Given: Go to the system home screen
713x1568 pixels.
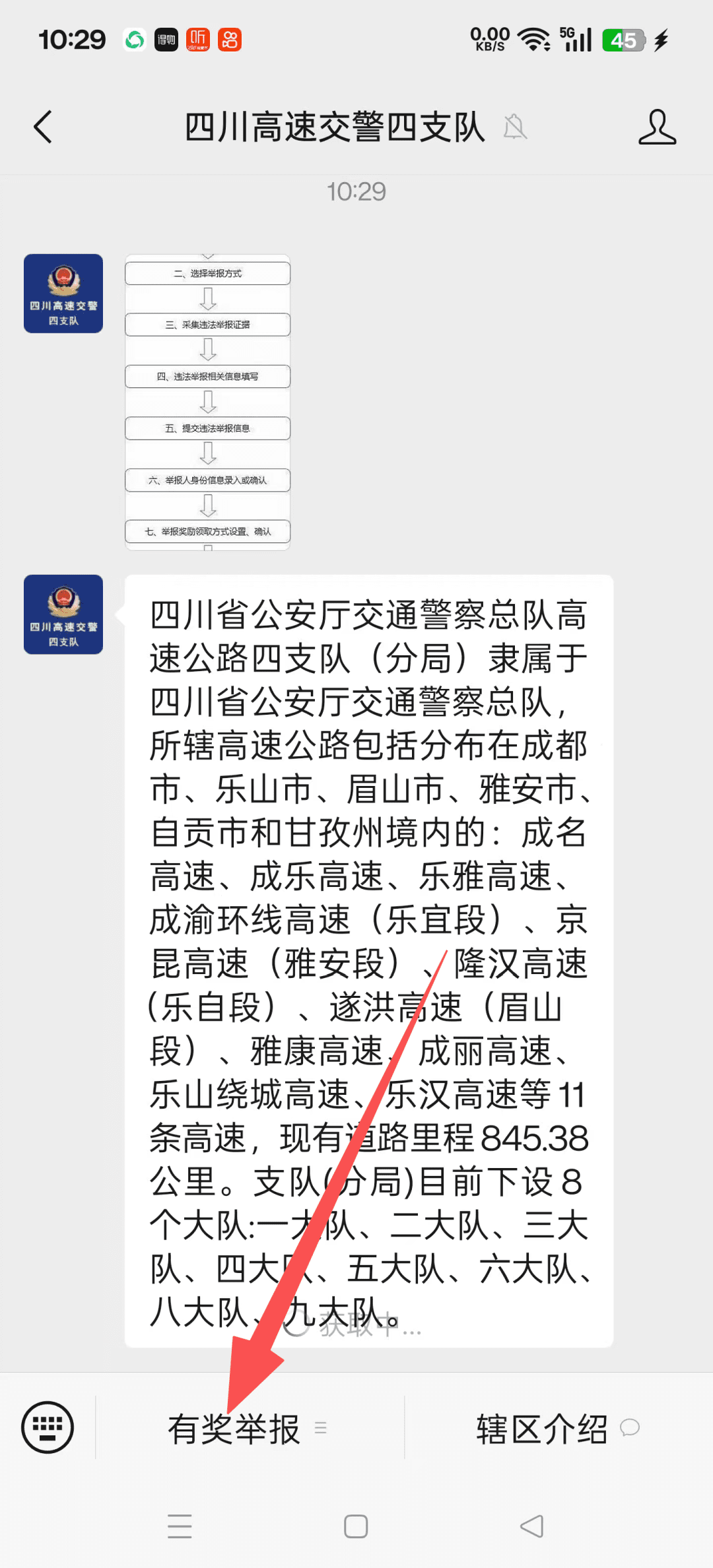Looking at the screenshot, I should point(356,1526).
